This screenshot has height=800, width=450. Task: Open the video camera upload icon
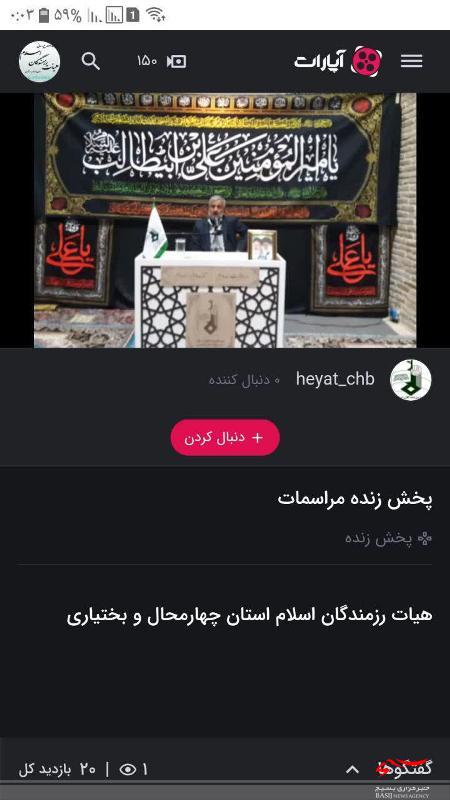pos(176,62)
